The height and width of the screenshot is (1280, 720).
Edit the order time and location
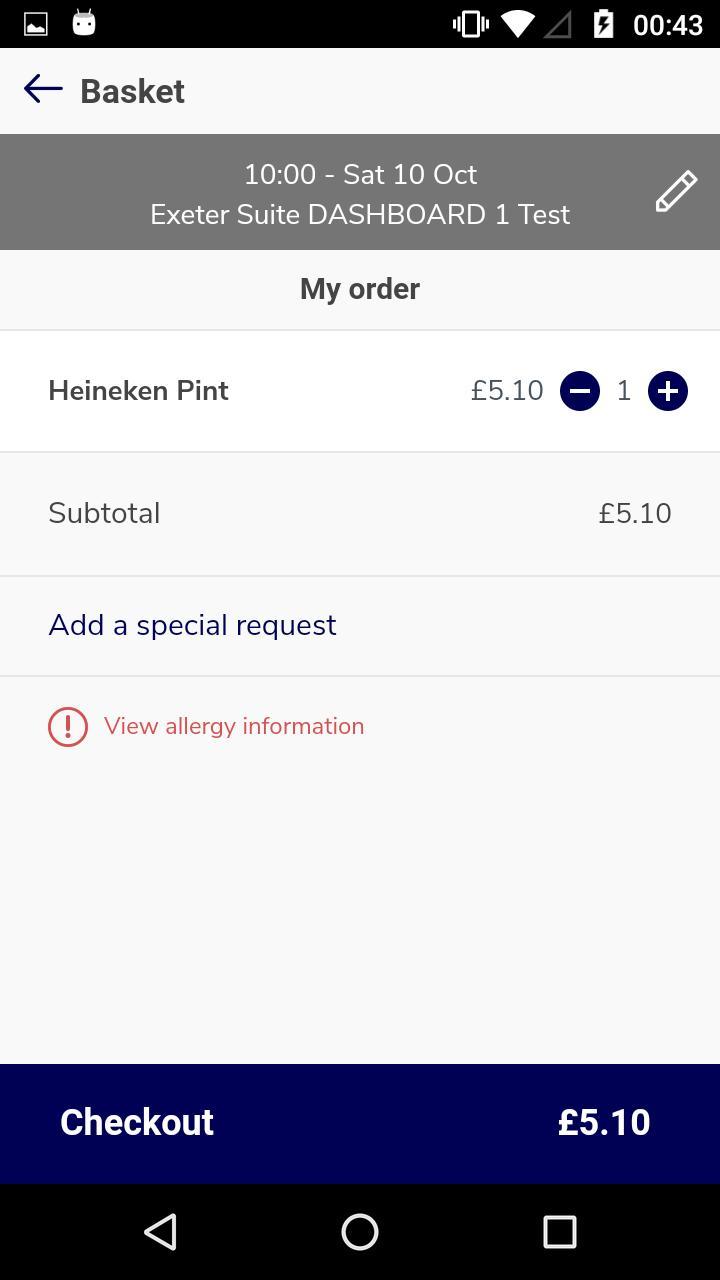click(x=675, y=191)
